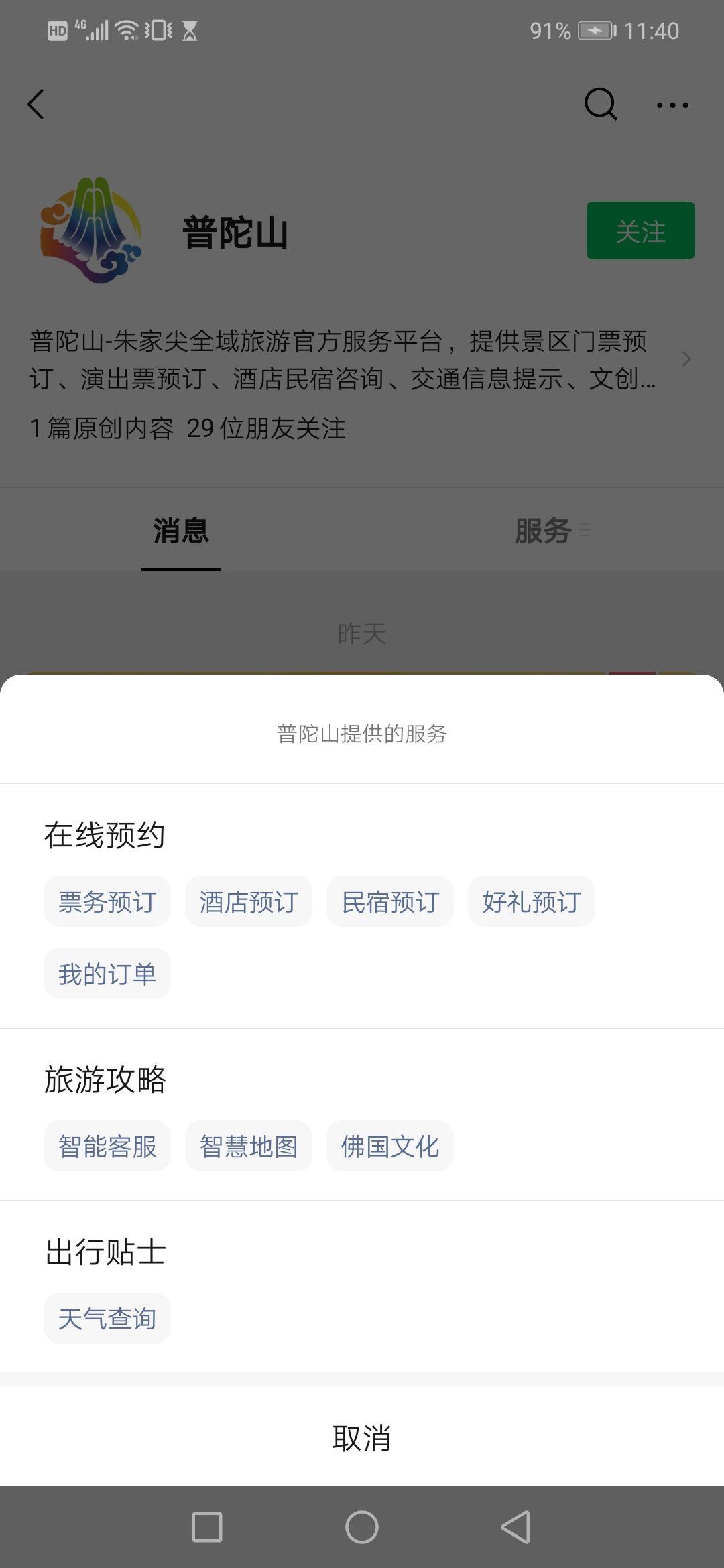
Task: Tap the 票务预订 service chip
Action: point(107,901)
